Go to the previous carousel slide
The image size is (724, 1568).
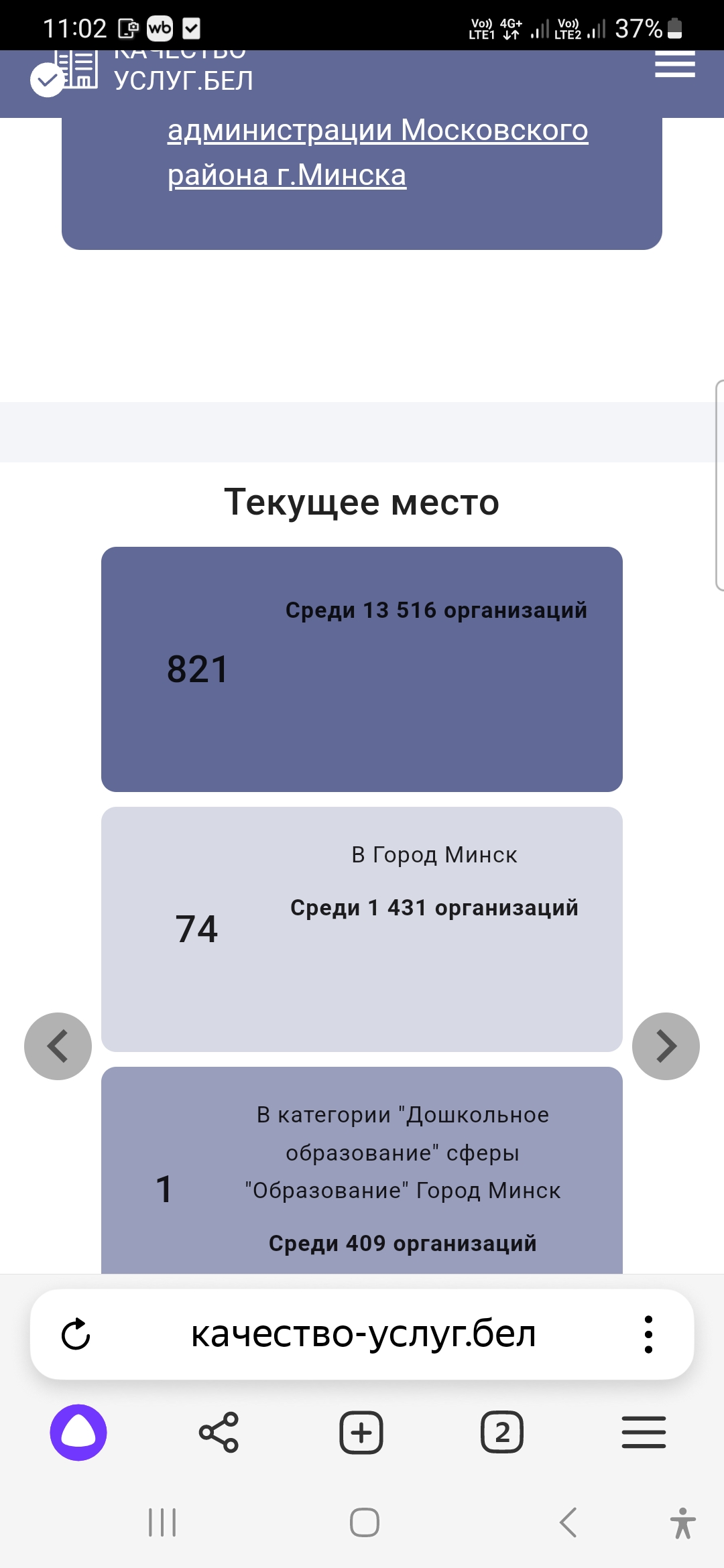tap(58, 1046)
